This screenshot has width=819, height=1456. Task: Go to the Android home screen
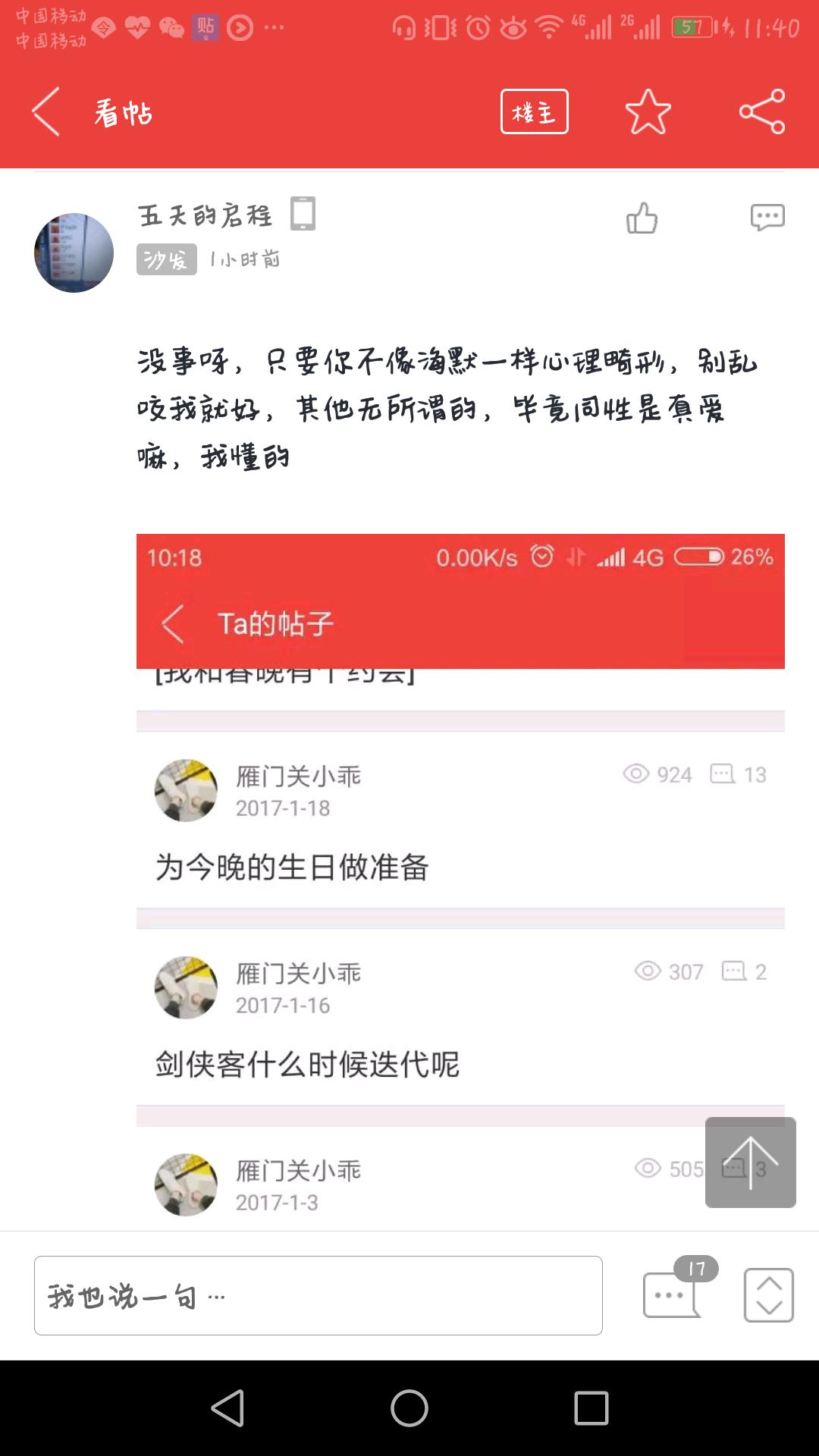click(409, 1408)
